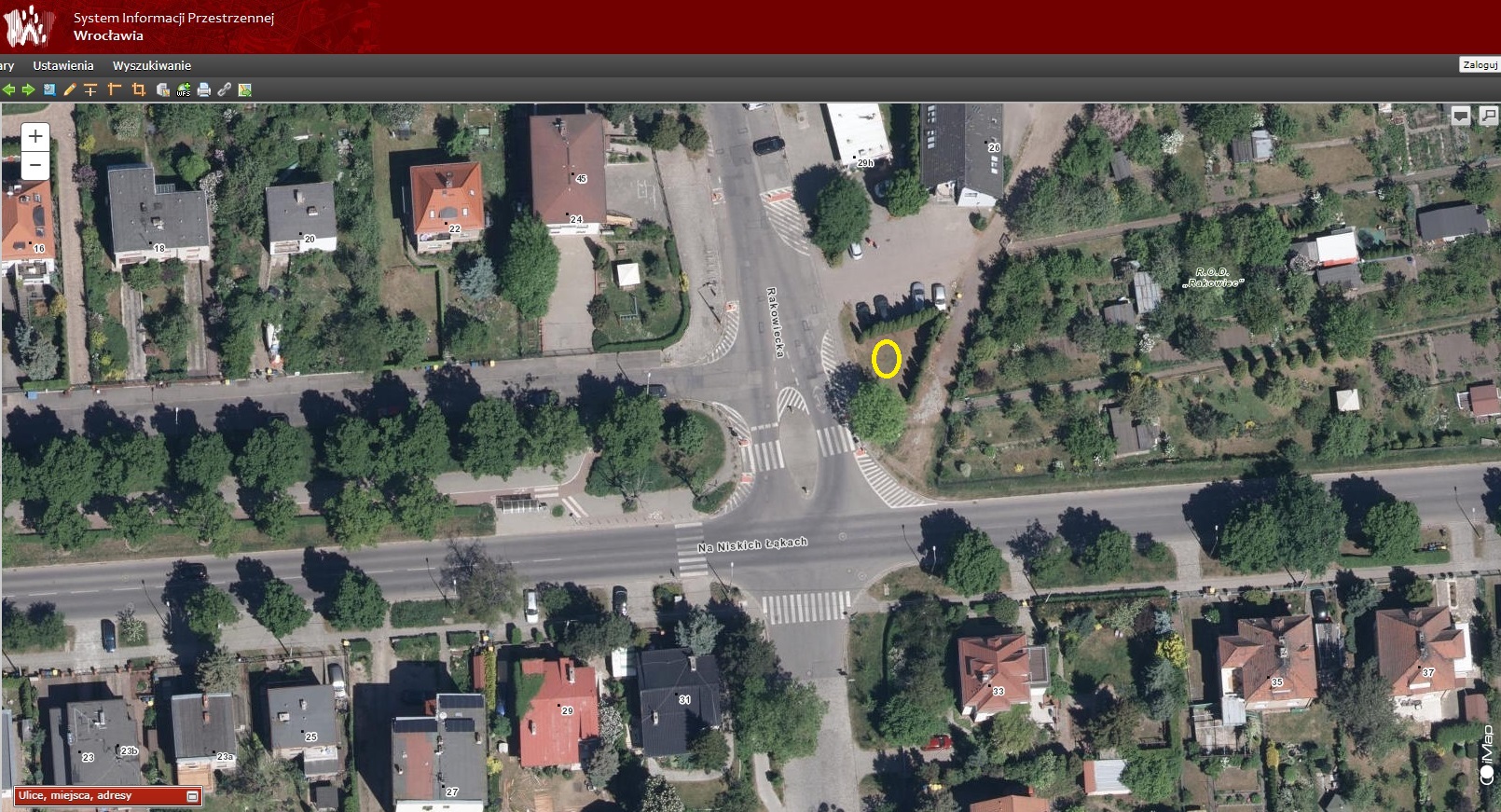Viewport: 1501px width, 812px height.
Task: Open the Ustawienia menu
Action: pyautogui.click(x=62, y=65)
